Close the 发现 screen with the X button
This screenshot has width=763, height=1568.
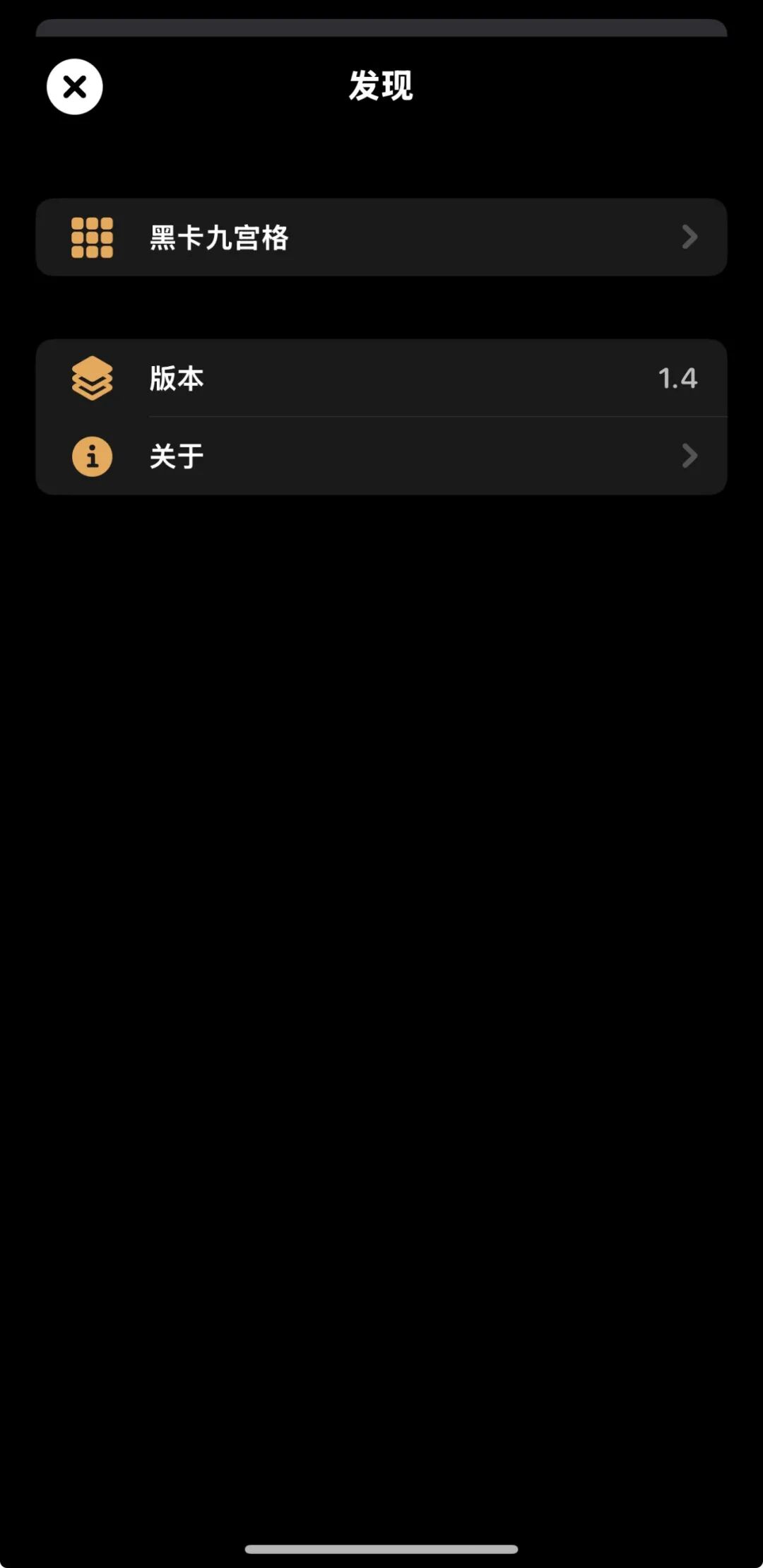point(74,86)
